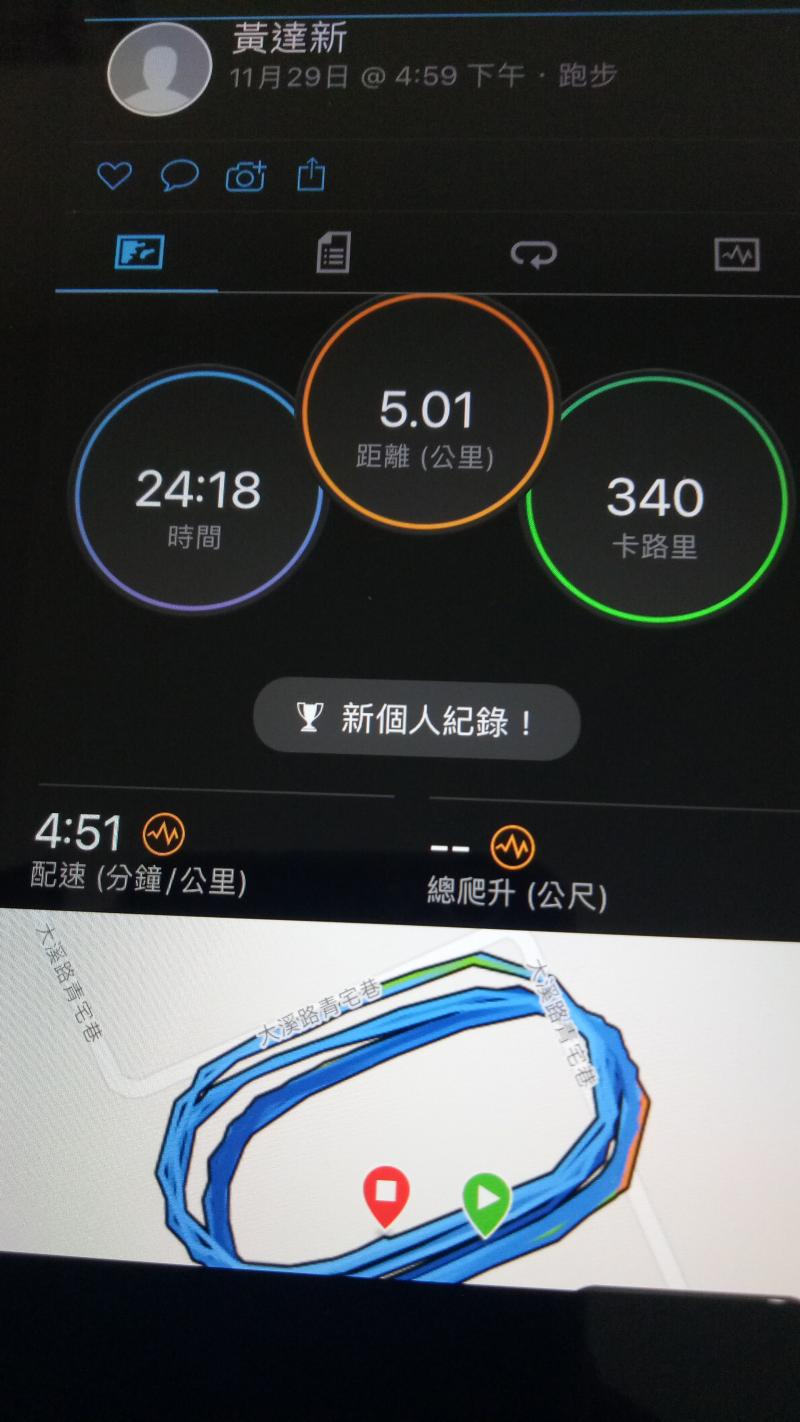Like this running activity
Viewport: 800px width, 1422px height.
114,177
